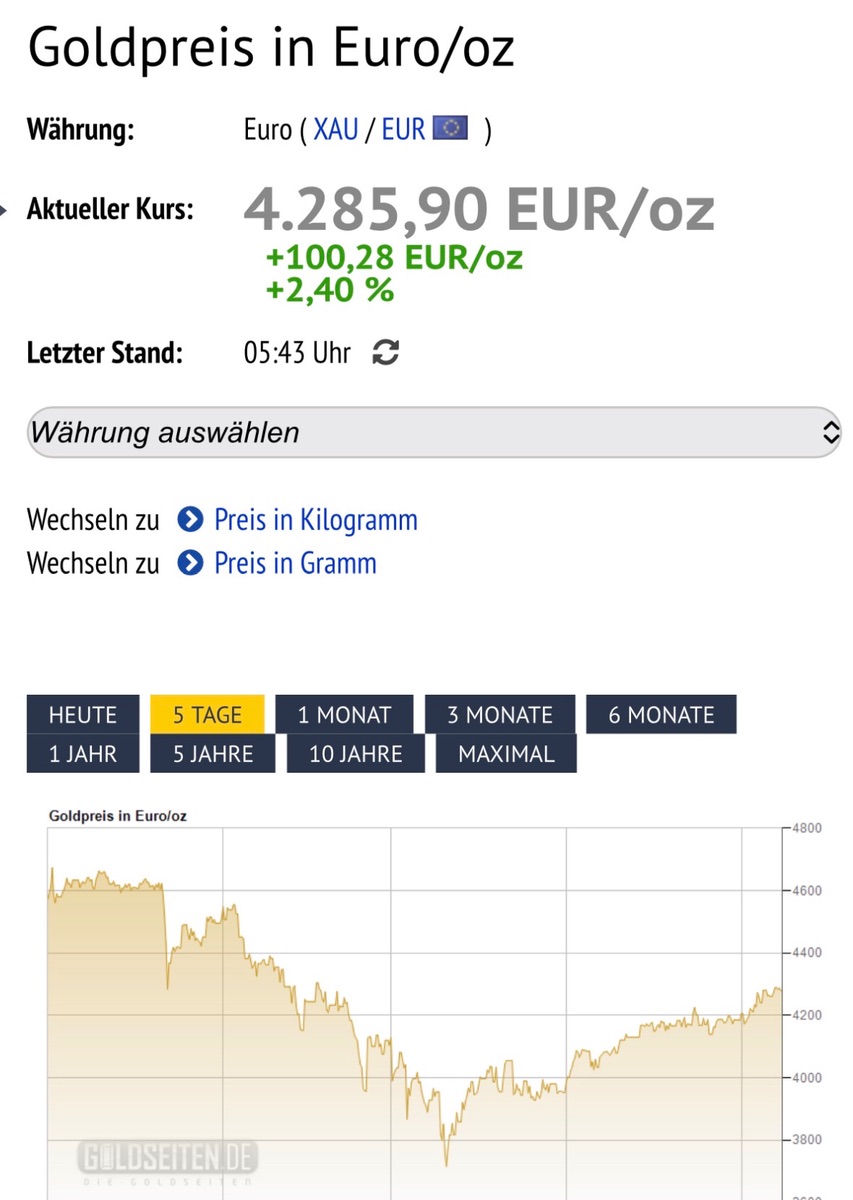Switch chart to 10 JAHRE
The height and width of the screenshot is (1200, 853).
click(355, 753)
